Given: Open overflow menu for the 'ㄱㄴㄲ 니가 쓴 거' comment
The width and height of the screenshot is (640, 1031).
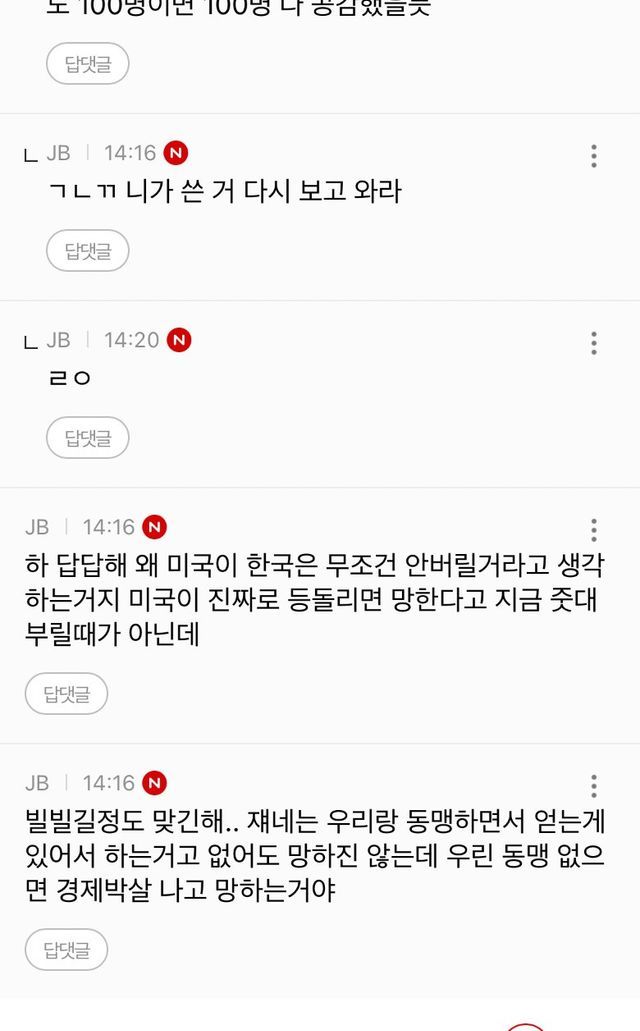Looking at the screenshot, I should point(594,156).
